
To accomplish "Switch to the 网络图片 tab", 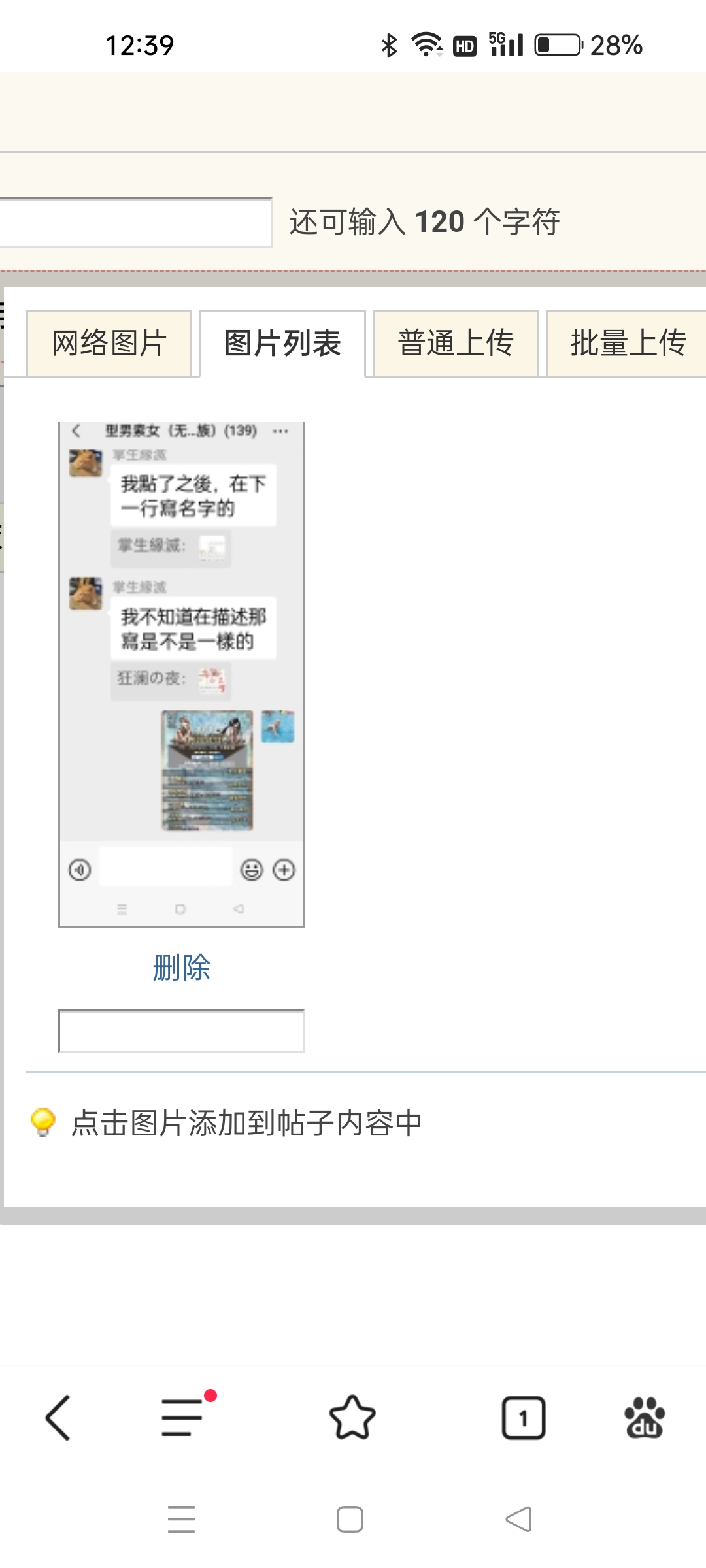I will tap(109, 344).
